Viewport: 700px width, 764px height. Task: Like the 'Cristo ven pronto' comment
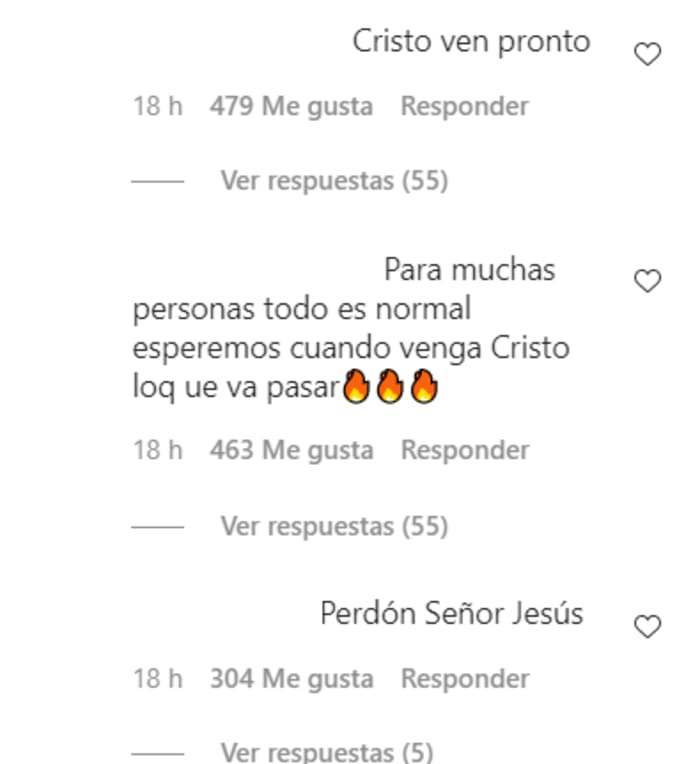[x=648, y=55]
